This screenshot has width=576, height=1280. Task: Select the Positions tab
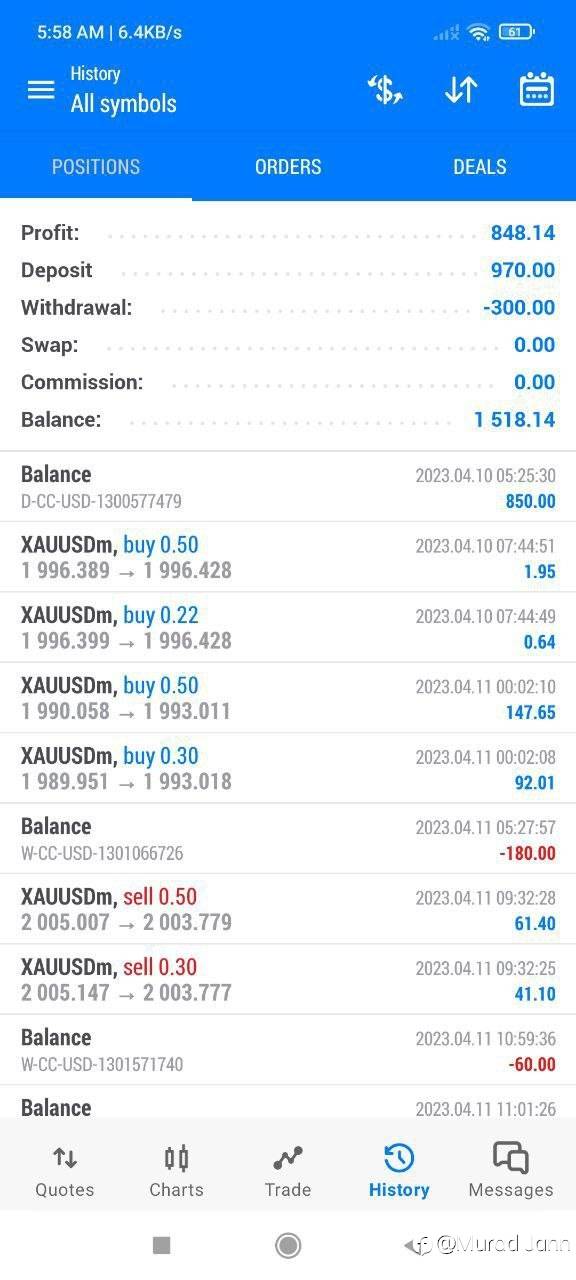click(x=96, y=167)
